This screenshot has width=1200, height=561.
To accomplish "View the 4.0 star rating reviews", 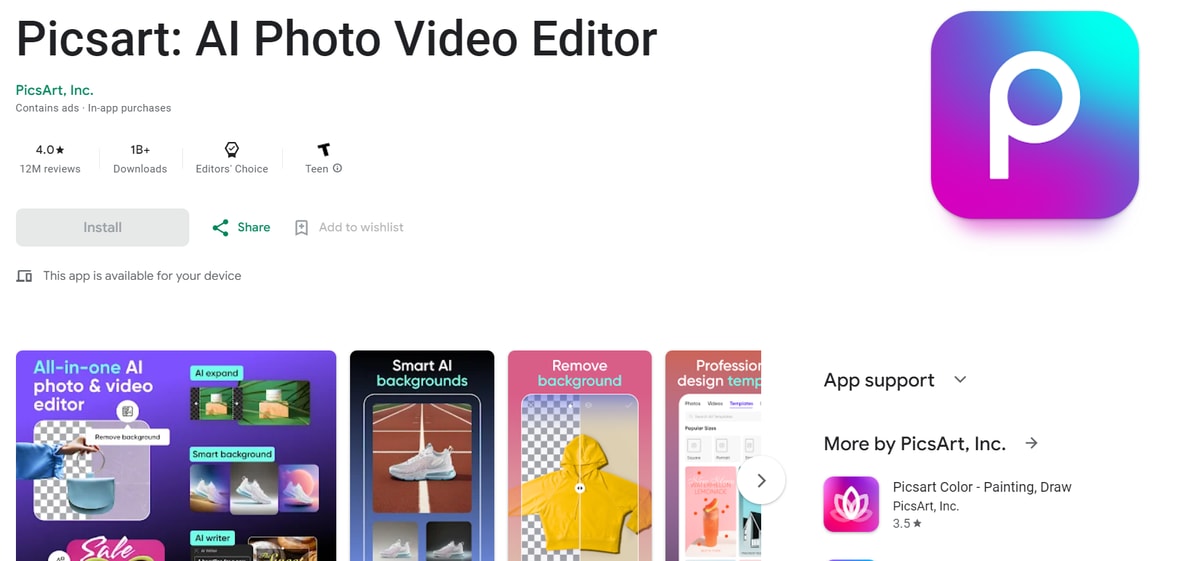I will [x=50, y=158].
